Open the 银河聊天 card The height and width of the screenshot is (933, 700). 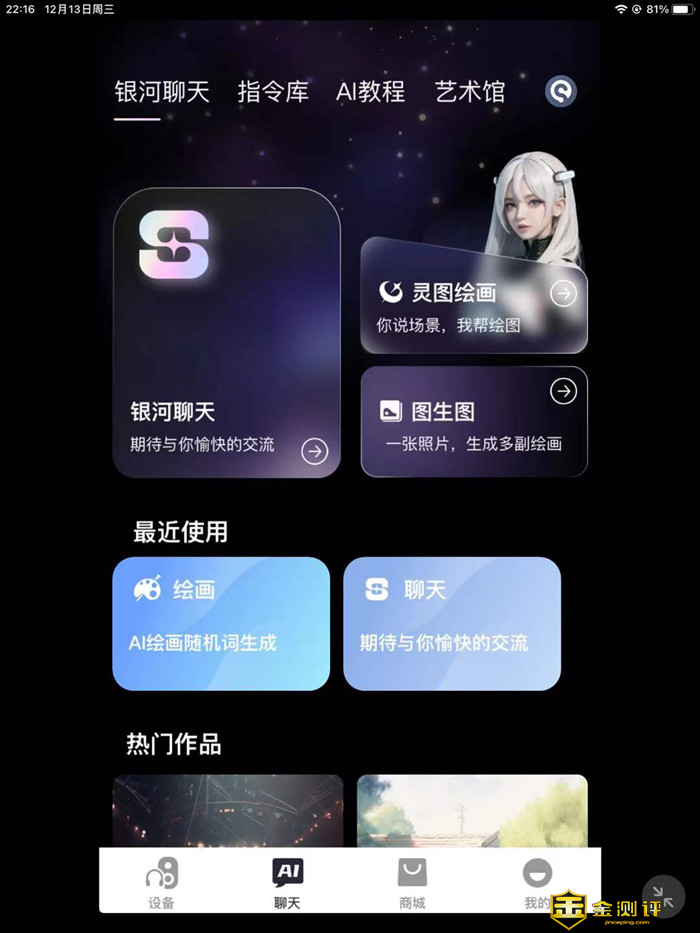(x=227, y=333)
